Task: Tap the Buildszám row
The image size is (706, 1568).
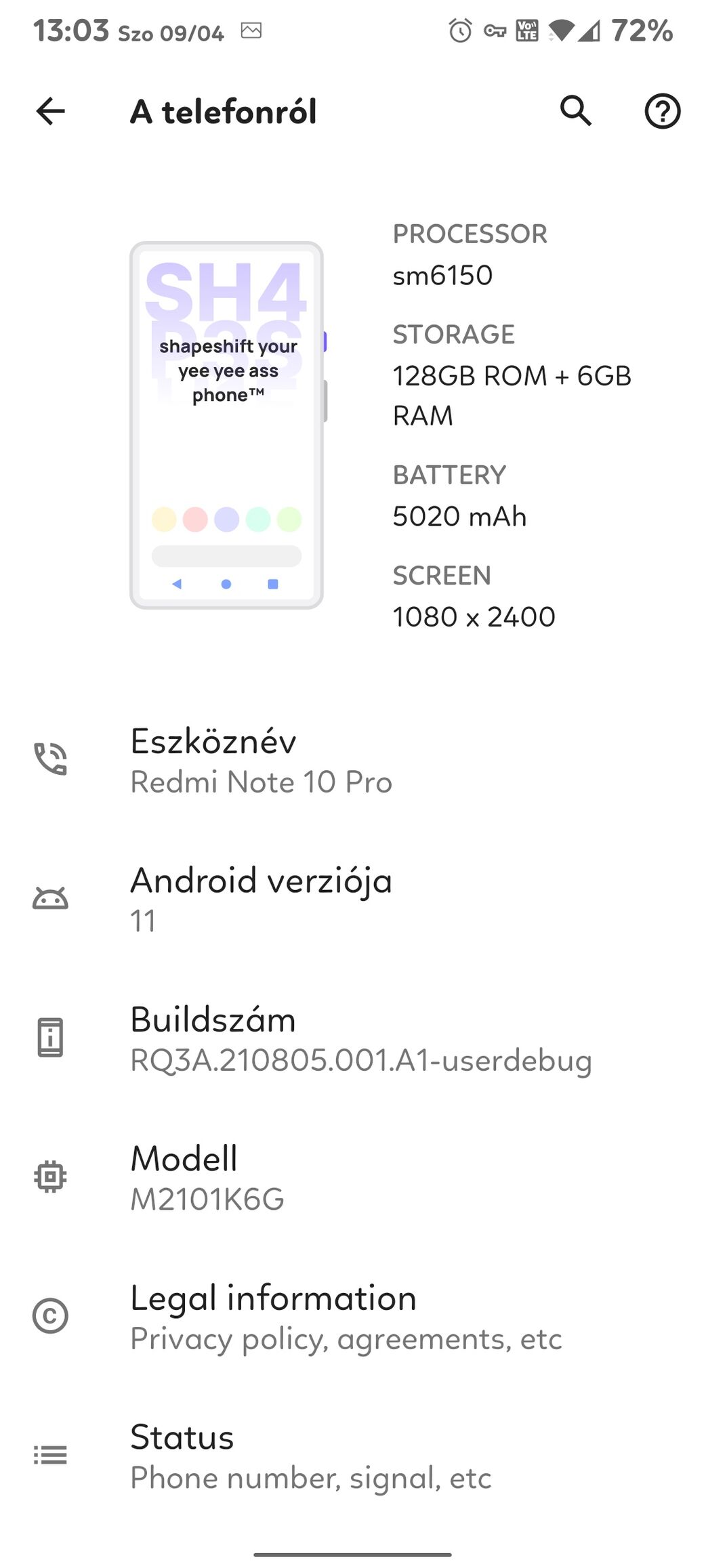Action: 353,1038
